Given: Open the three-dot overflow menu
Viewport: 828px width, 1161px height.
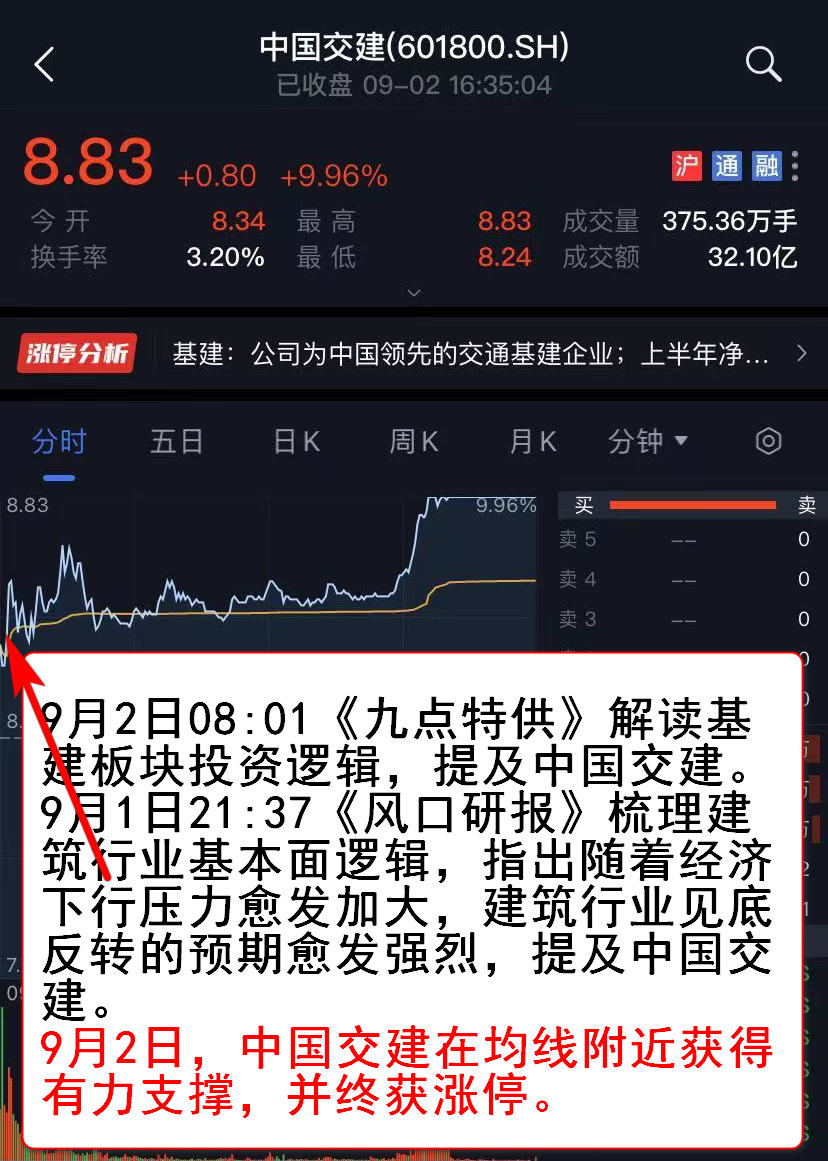Looking at the screenshot, I should pos(795,166).
